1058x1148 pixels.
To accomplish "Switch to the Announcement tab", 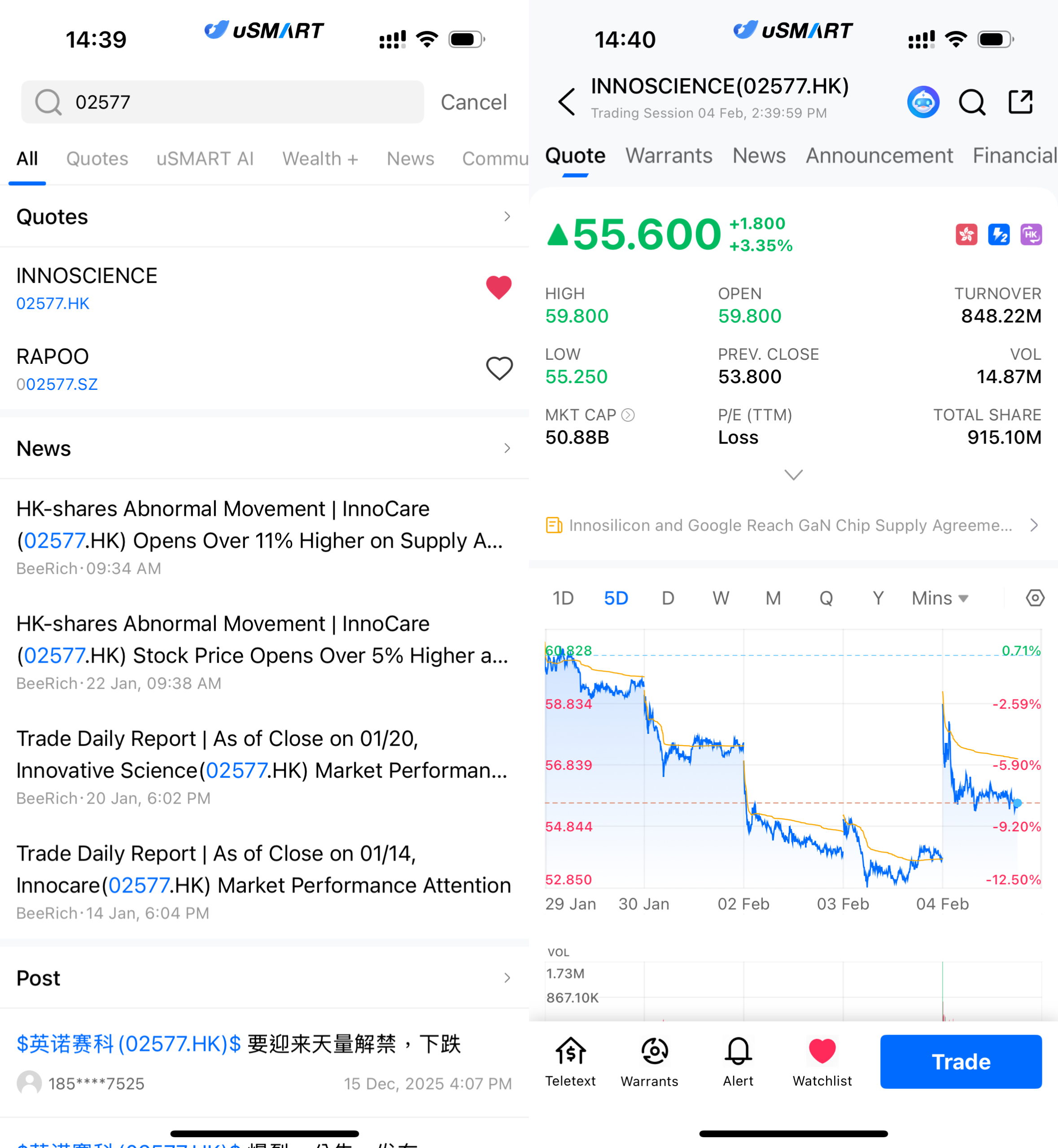I will [x=879, y=156].
